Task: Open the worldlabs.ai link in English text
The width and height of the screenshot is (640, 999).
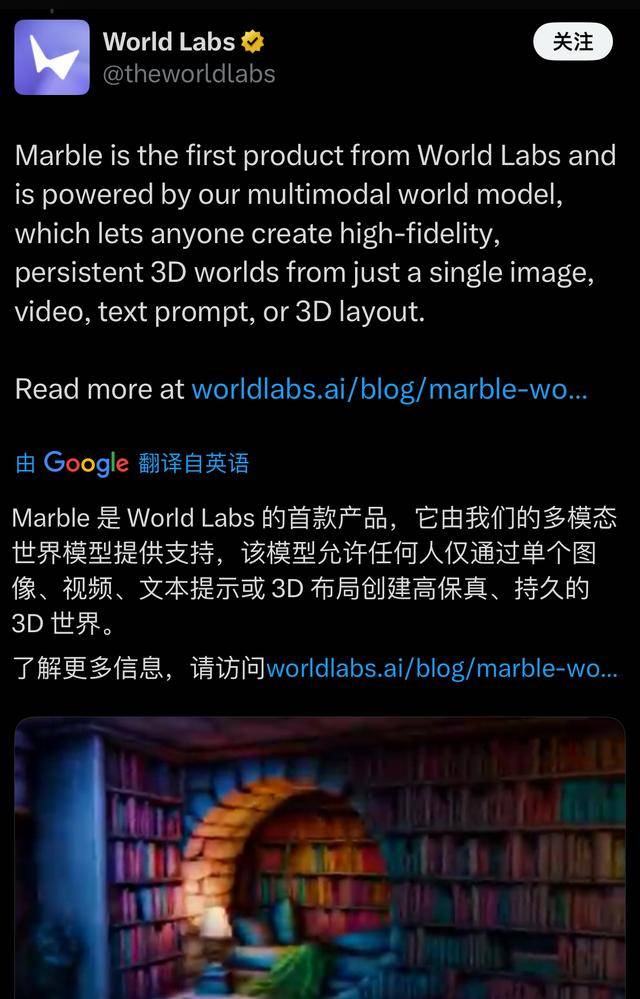Action: coord(389,389)
